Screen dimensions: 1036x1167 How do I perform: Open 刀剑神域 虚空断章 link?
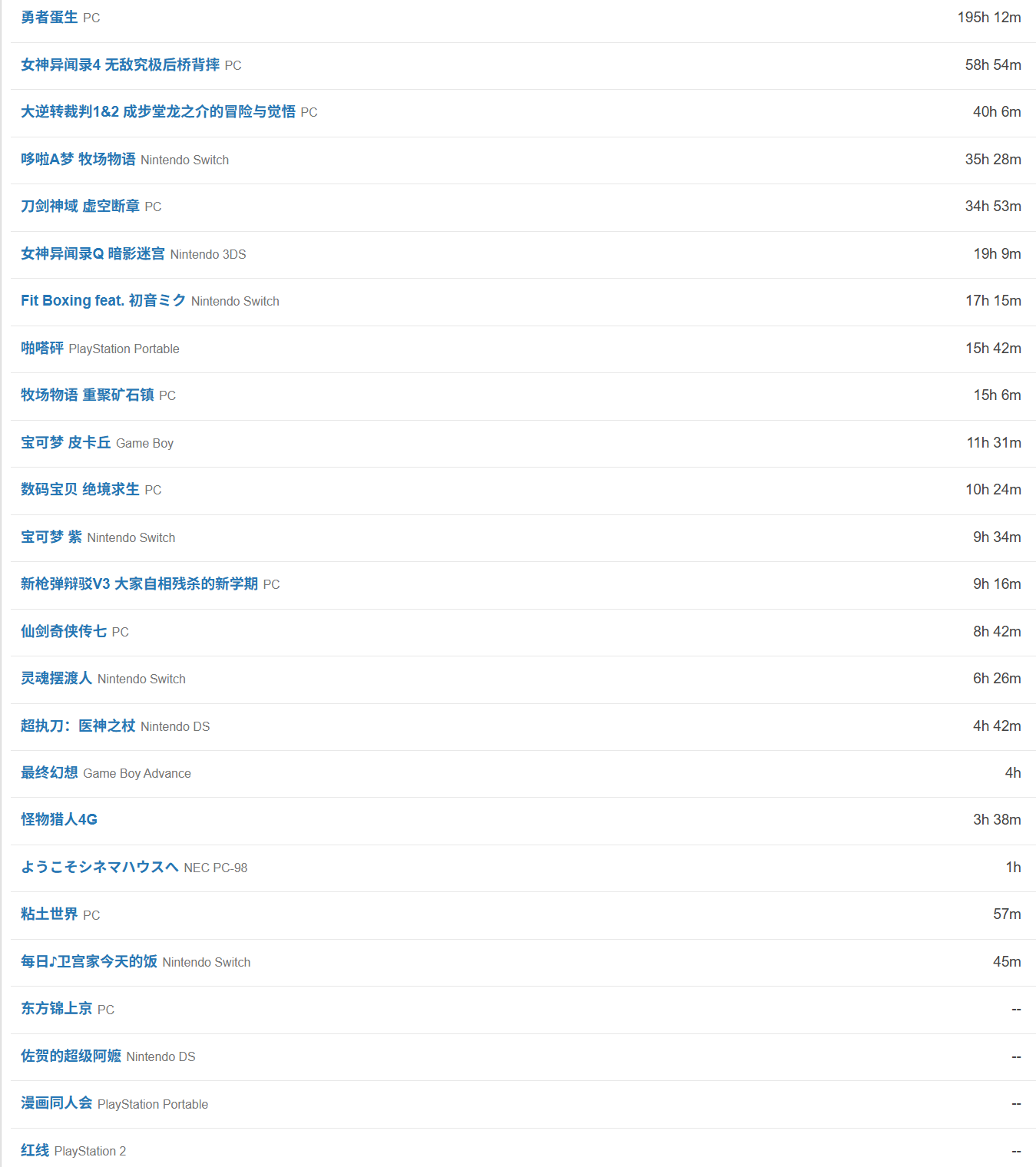[x=80, y=207]
